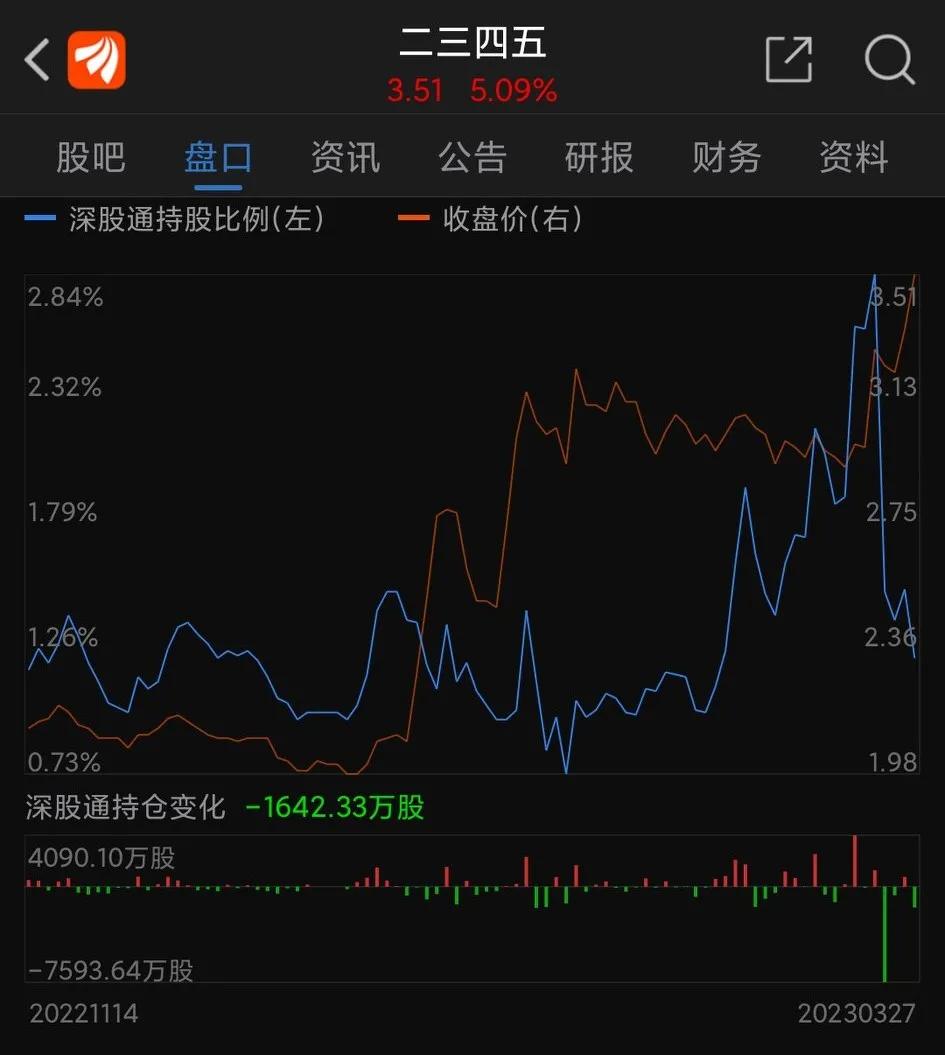
Task: Open the 资讯 tab
Action: tap(345, 157)
